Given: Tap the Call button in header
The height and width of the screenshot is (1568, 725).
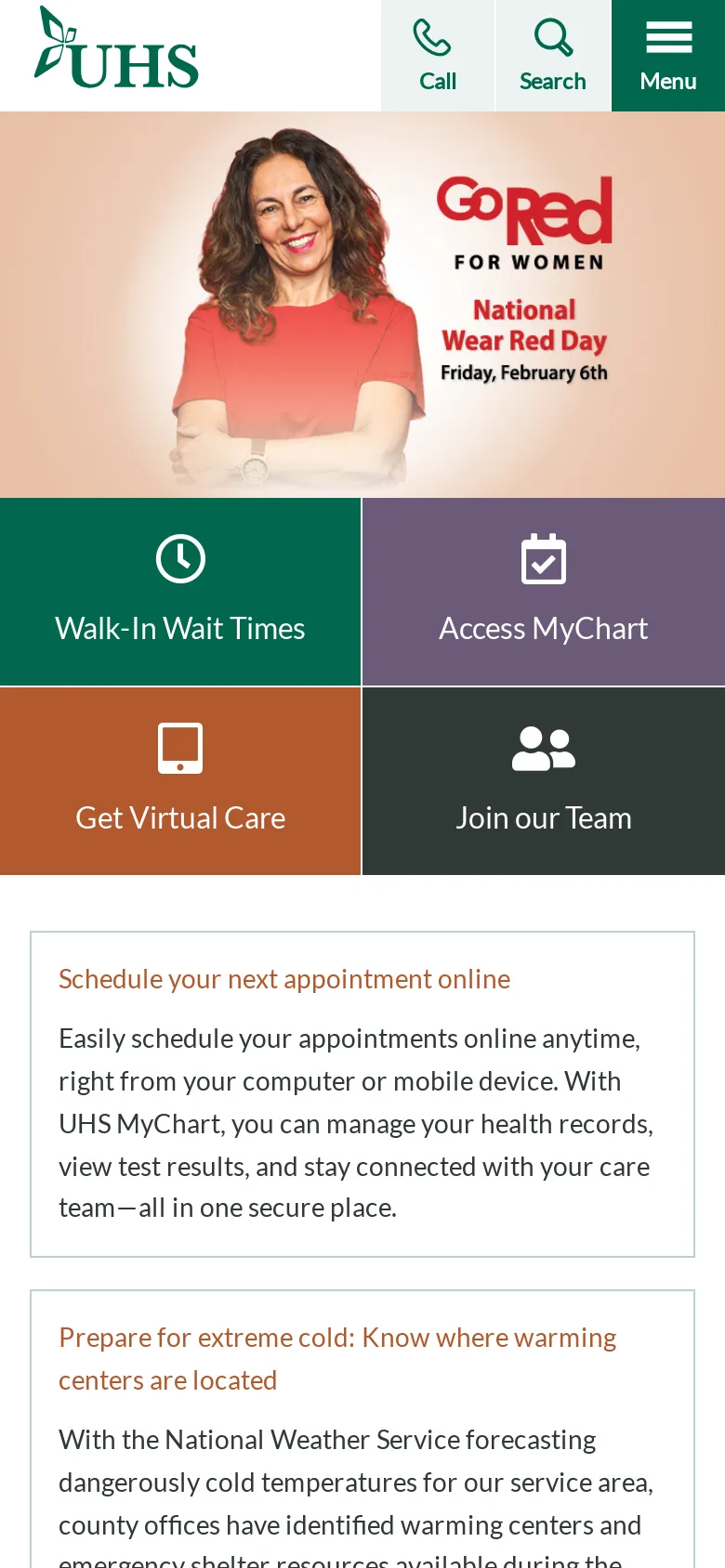Looking at the screenshot, I should point(437,56).
